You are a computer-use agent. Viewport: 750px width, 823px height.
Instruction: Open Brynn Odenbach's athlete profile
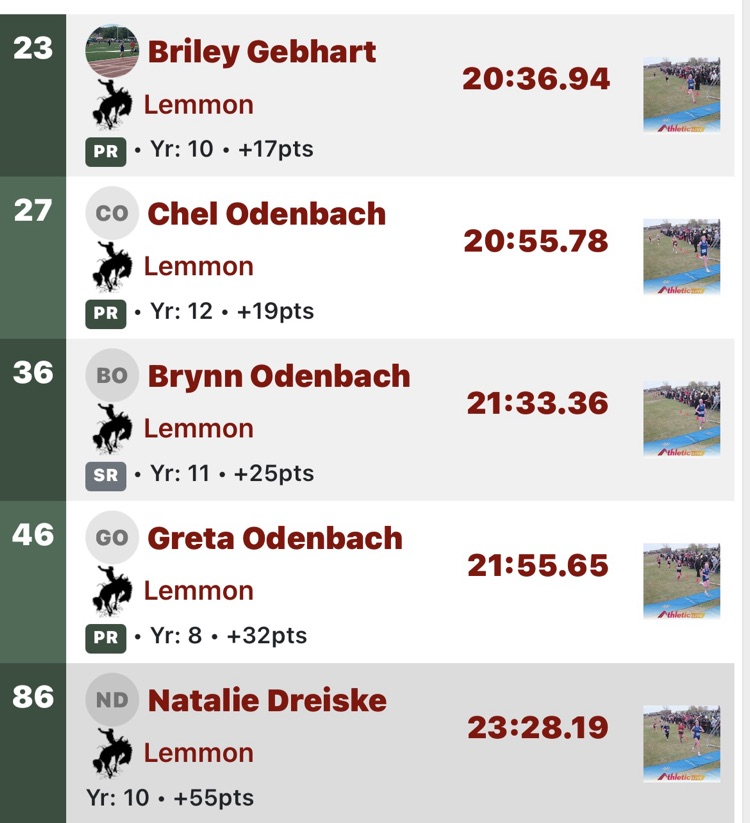click(279, 376)
